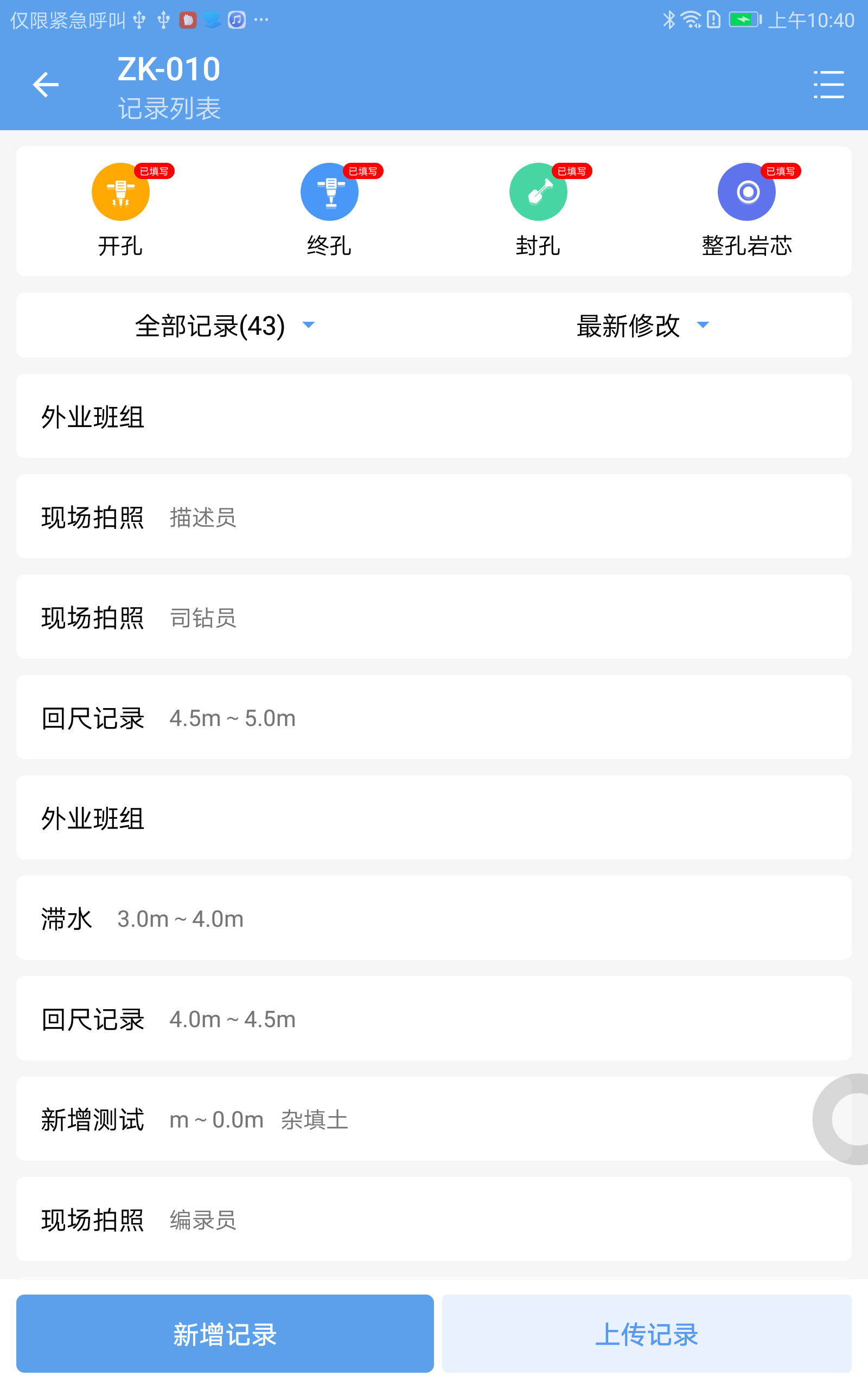Select the 回尺记录 4.5m~5.0m entry

(434, 717)
